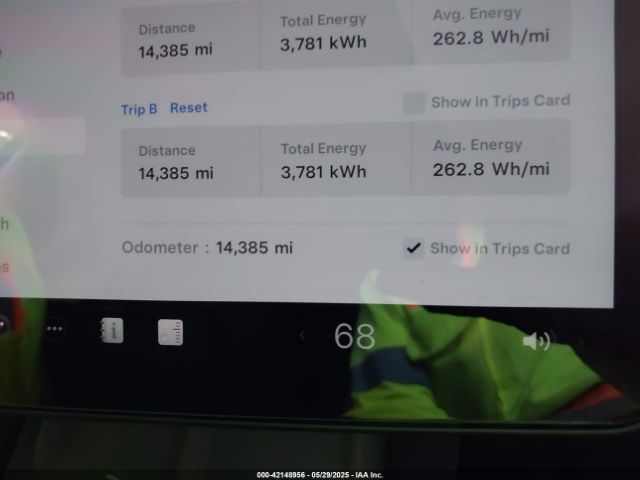Tap the volume speaker icon
Screen dimensions: 640x480
pyautogui.click(x=535, y=342)
